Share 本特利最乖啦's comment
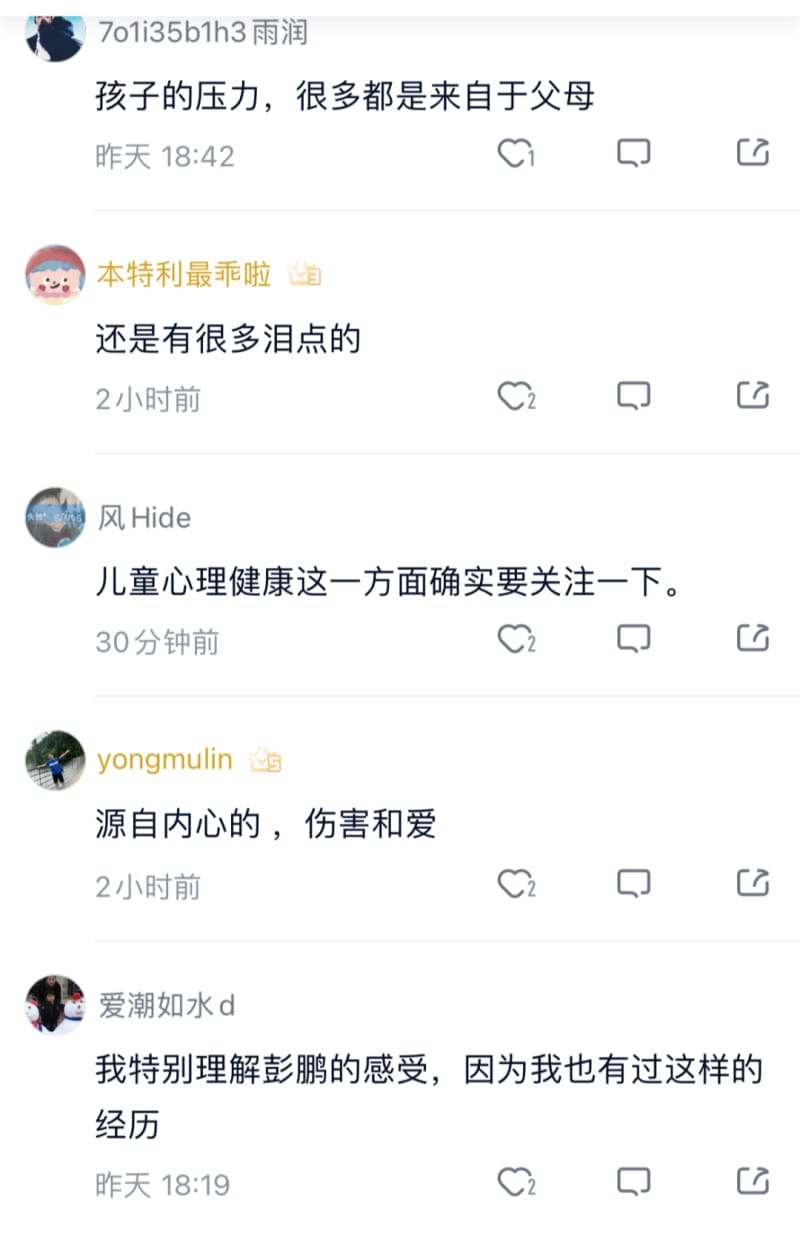Image resolution: width=800 pixels, height=1236 pixels. click(x=753, y=396)
